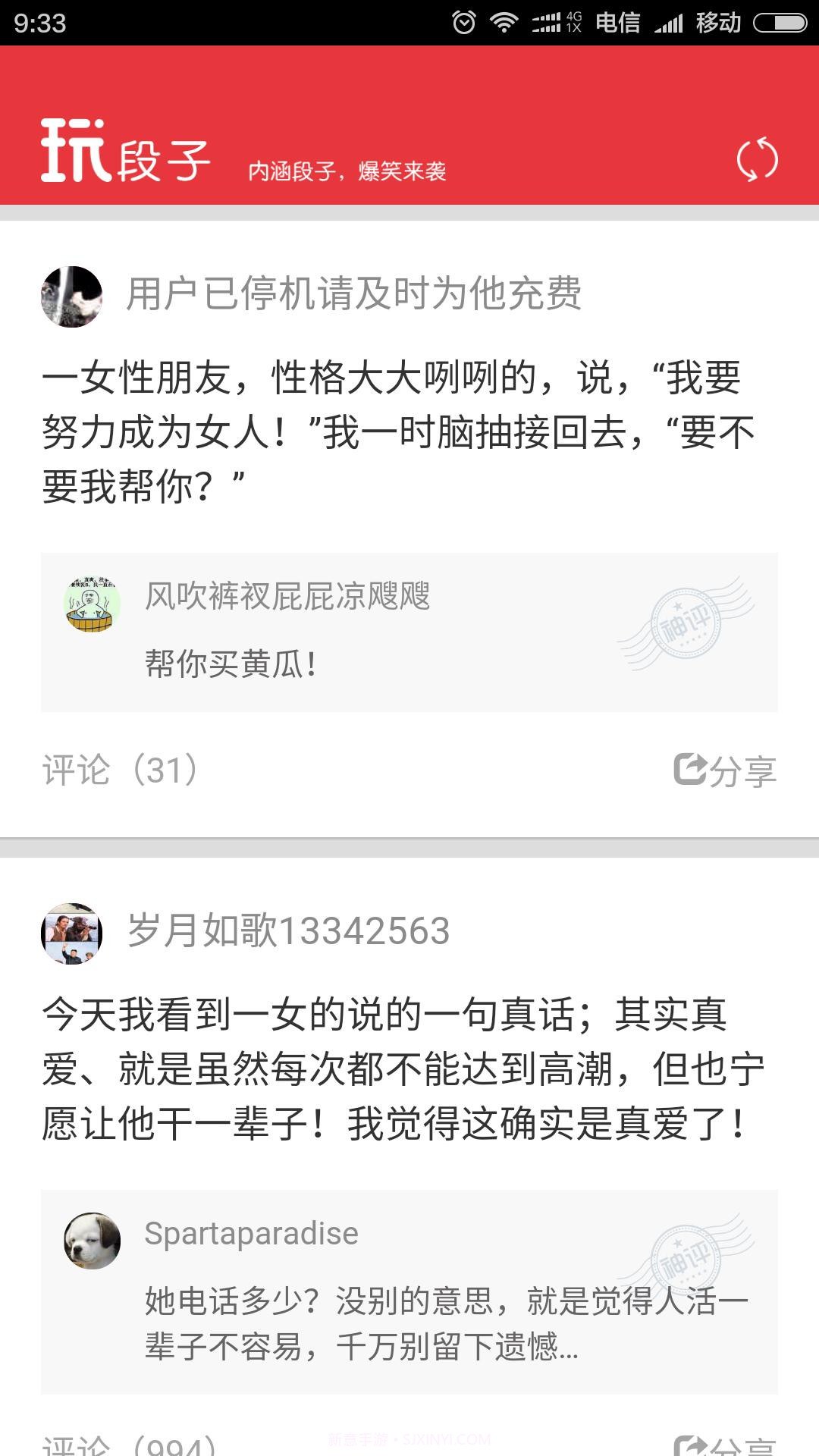
Task: Tap the username Spartaparadise
Action: 250,1230
